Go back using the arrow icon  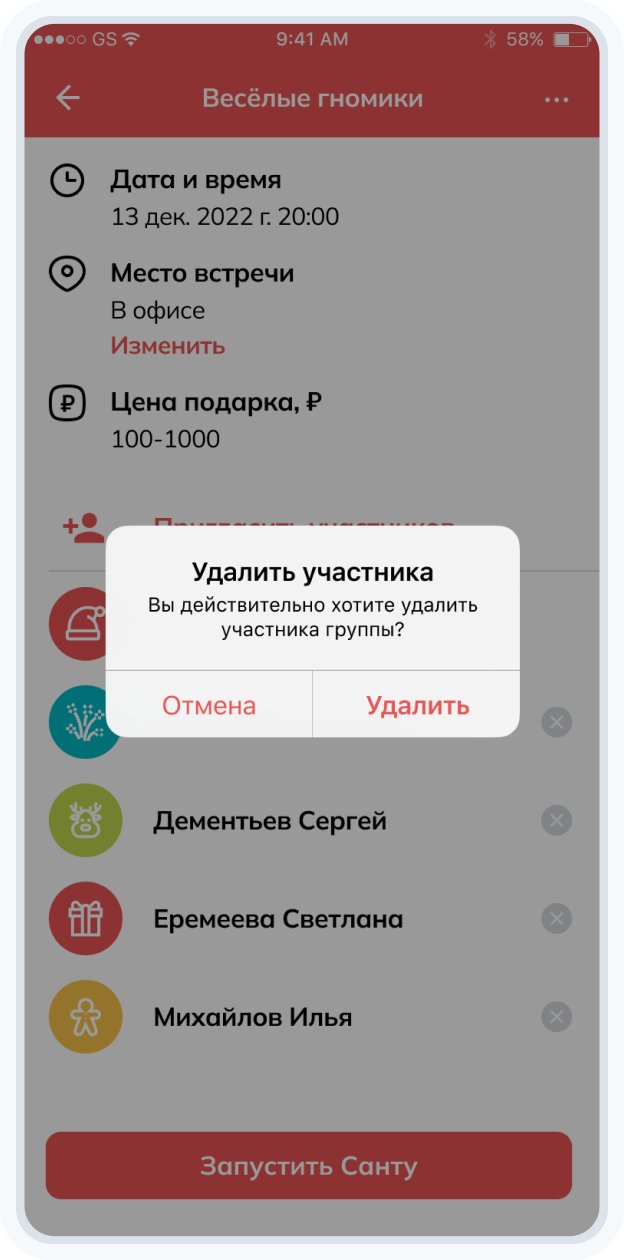(68, 98)
